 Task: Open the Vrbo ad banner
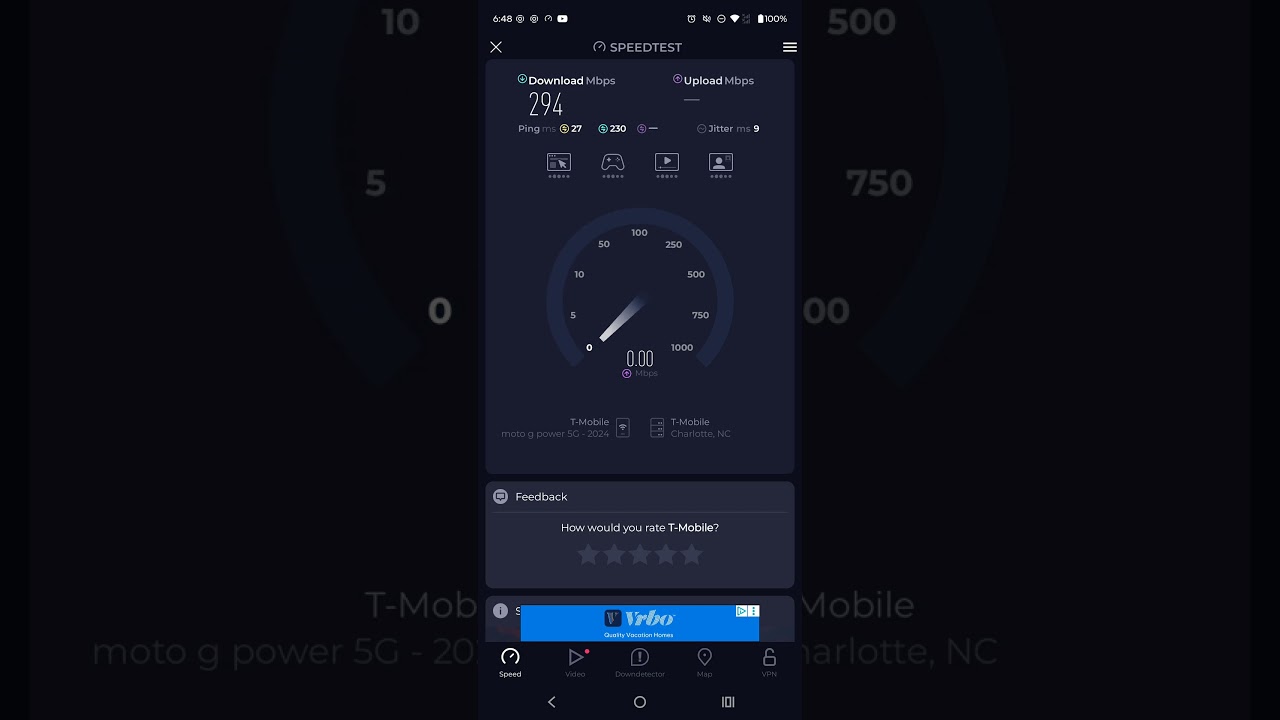[640, 622]
